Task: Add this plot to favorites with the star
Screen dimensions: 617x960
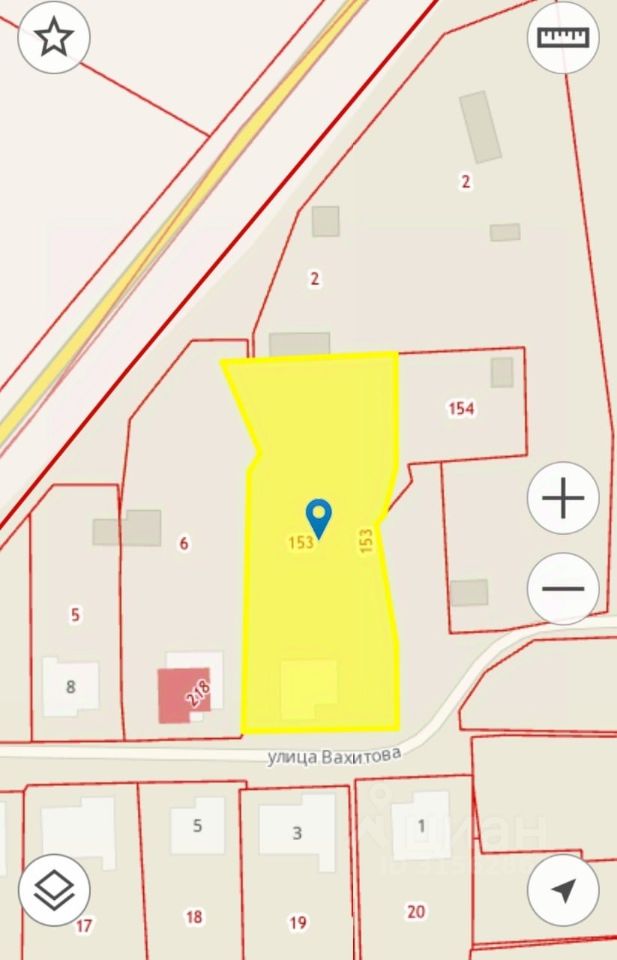Action: [54, 38]
